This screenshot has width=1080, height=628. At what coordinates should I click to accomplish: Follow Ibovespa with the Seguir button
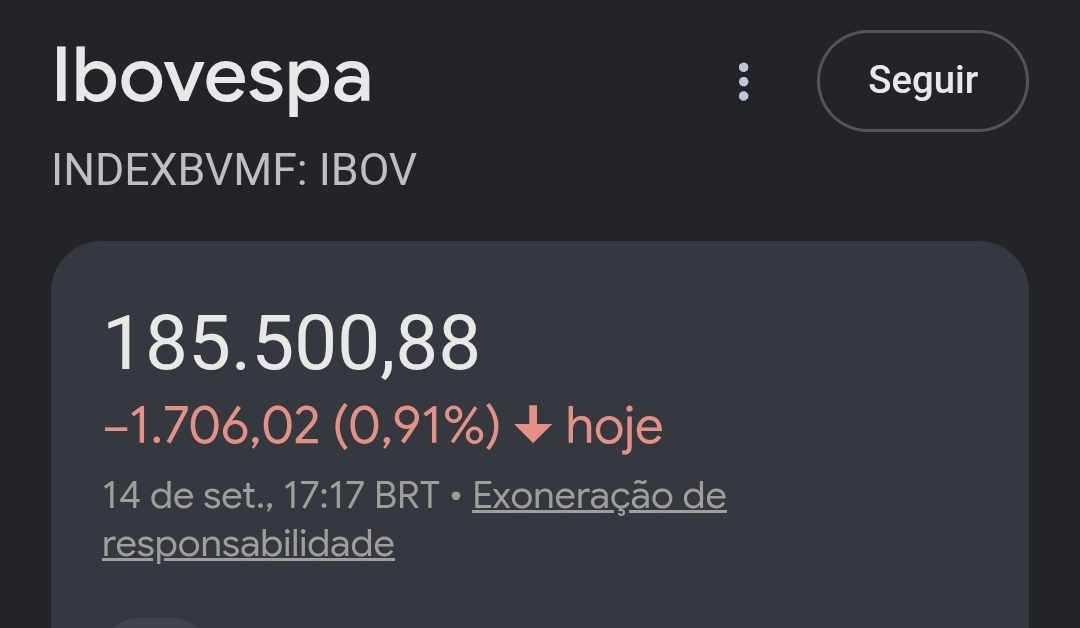tap(922, 81)
